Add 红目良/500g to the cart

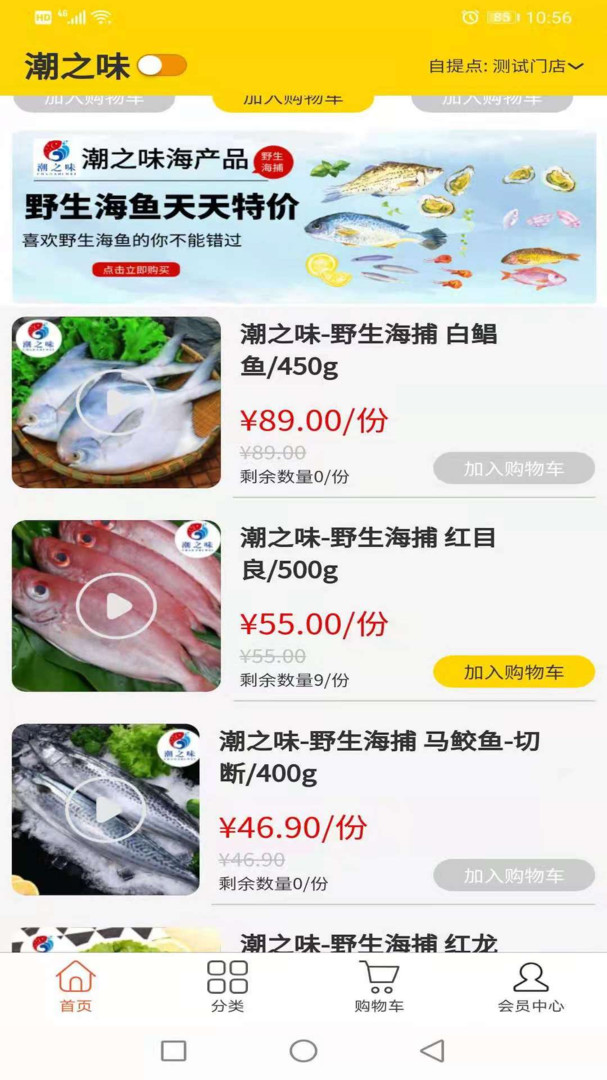(x=514, y=672)
